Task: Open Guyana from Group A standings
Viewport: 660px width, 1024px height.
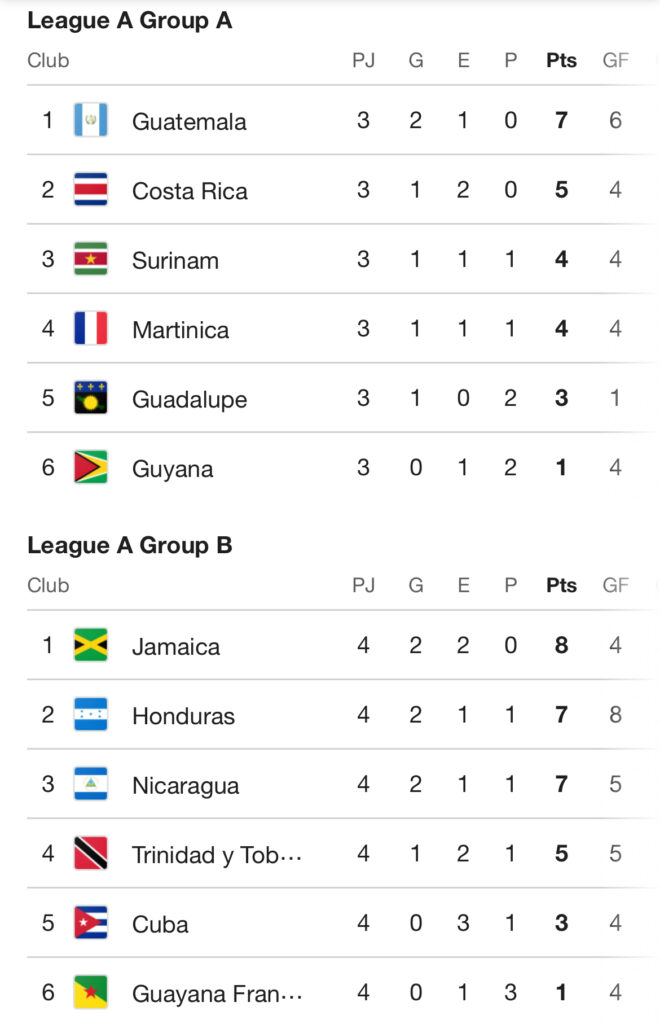Action: coord(172,469)
